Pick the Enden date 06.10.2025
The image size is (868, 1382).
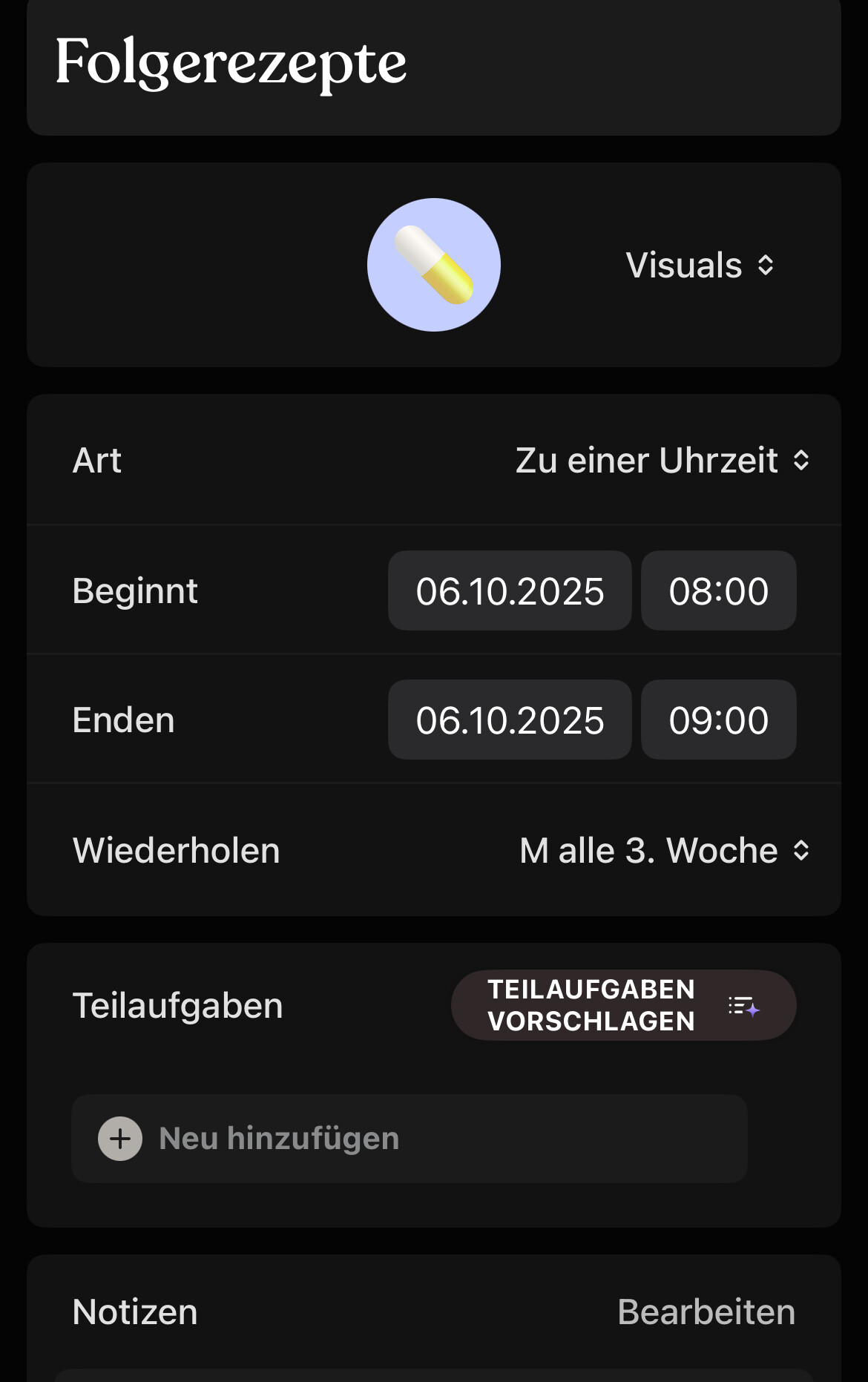click(x=510, y=720)
